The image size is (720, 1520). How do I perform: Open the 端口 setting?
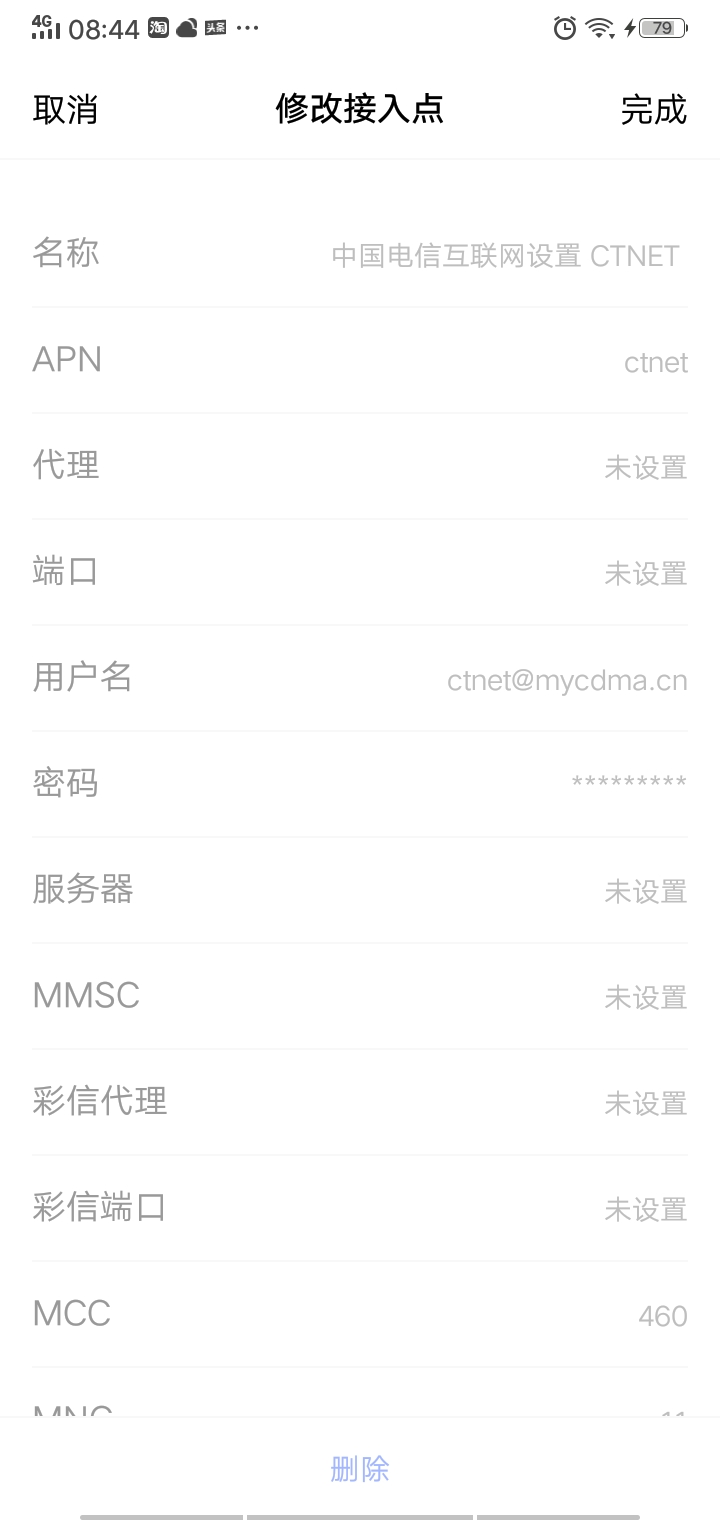[360, 572]
